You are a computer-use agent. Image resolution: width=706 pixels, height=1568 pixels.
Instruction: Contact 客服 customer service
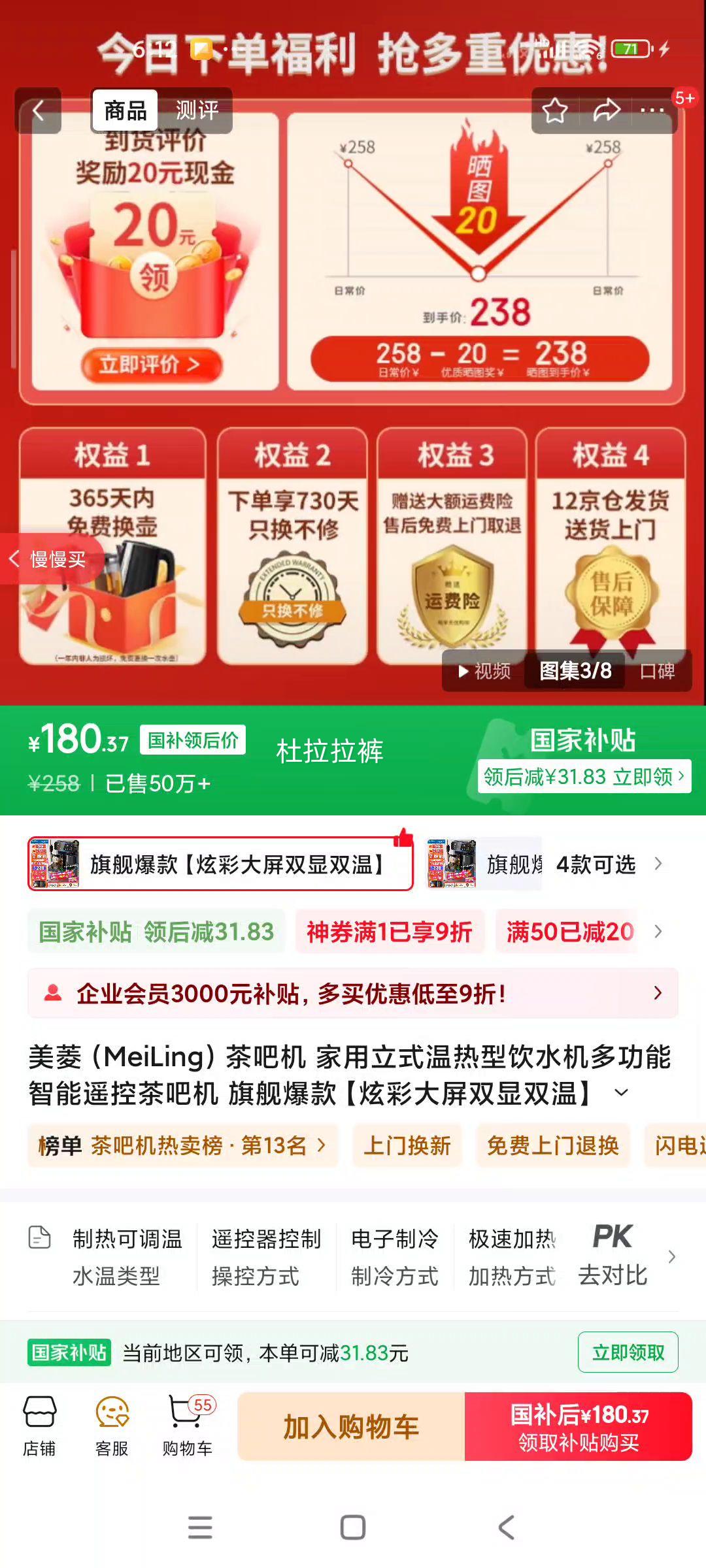point(112,1426)
